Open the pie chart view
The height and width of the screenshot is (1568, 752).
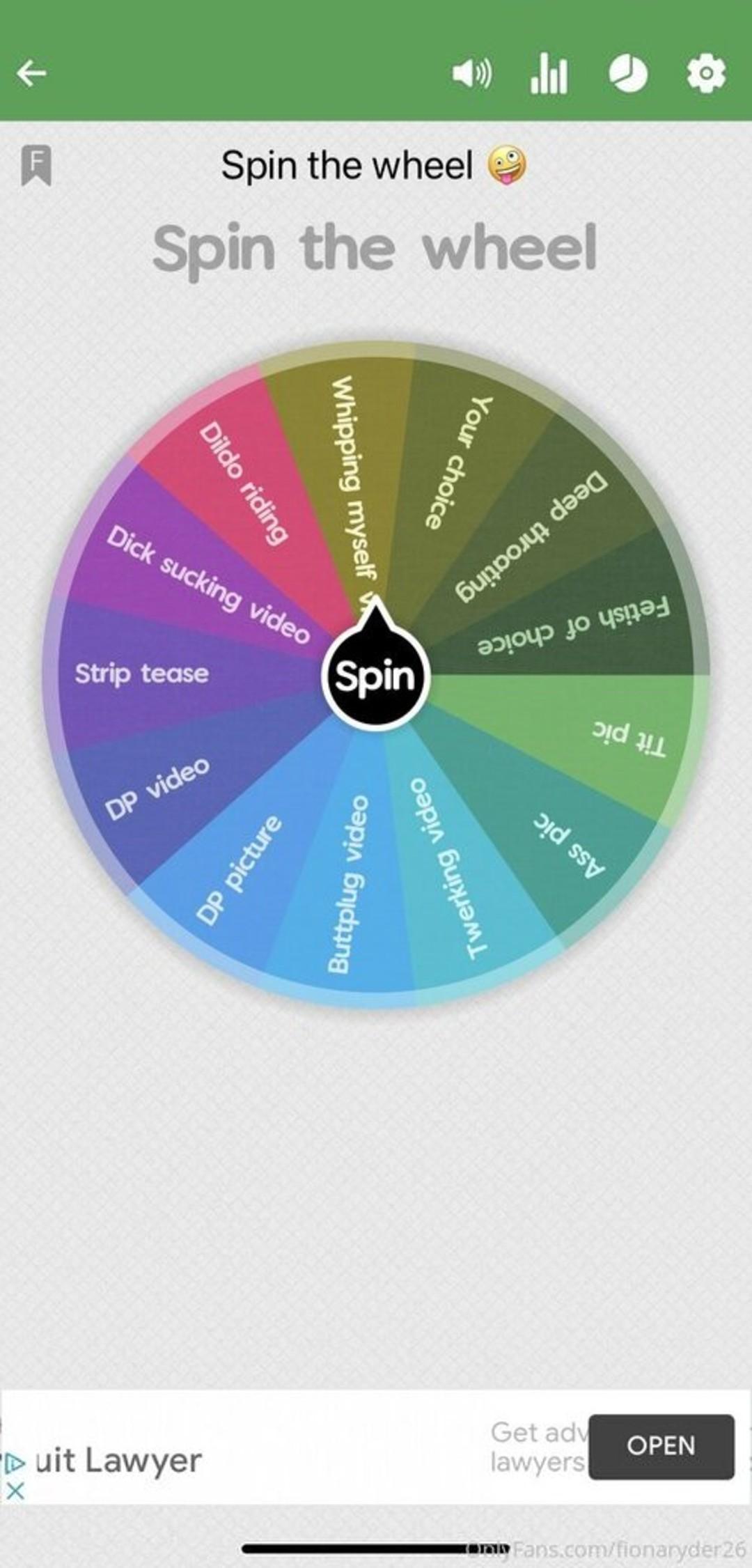[x=627, y=74]
